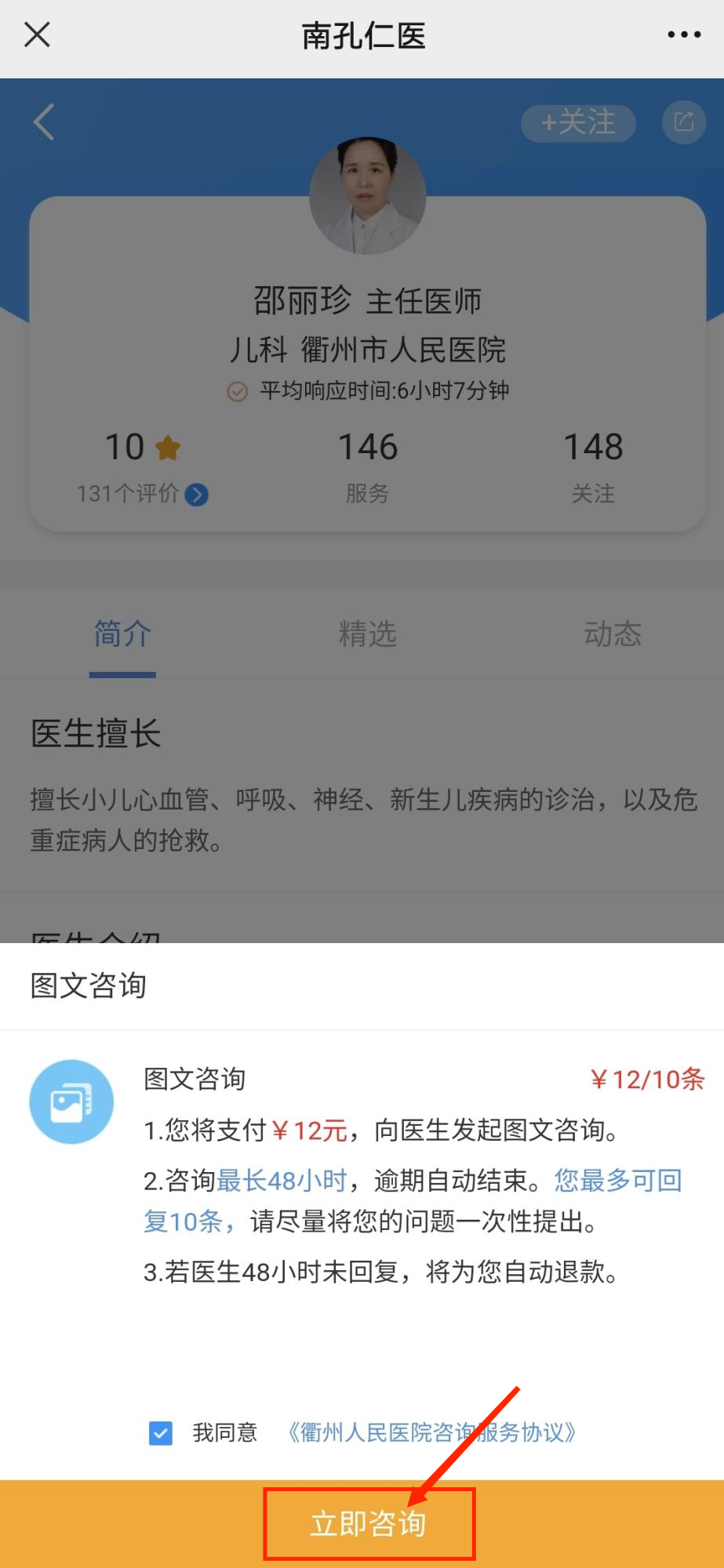Go back using the left arrow
Viewport: 724px width, 1568px height.
point(44,122)
